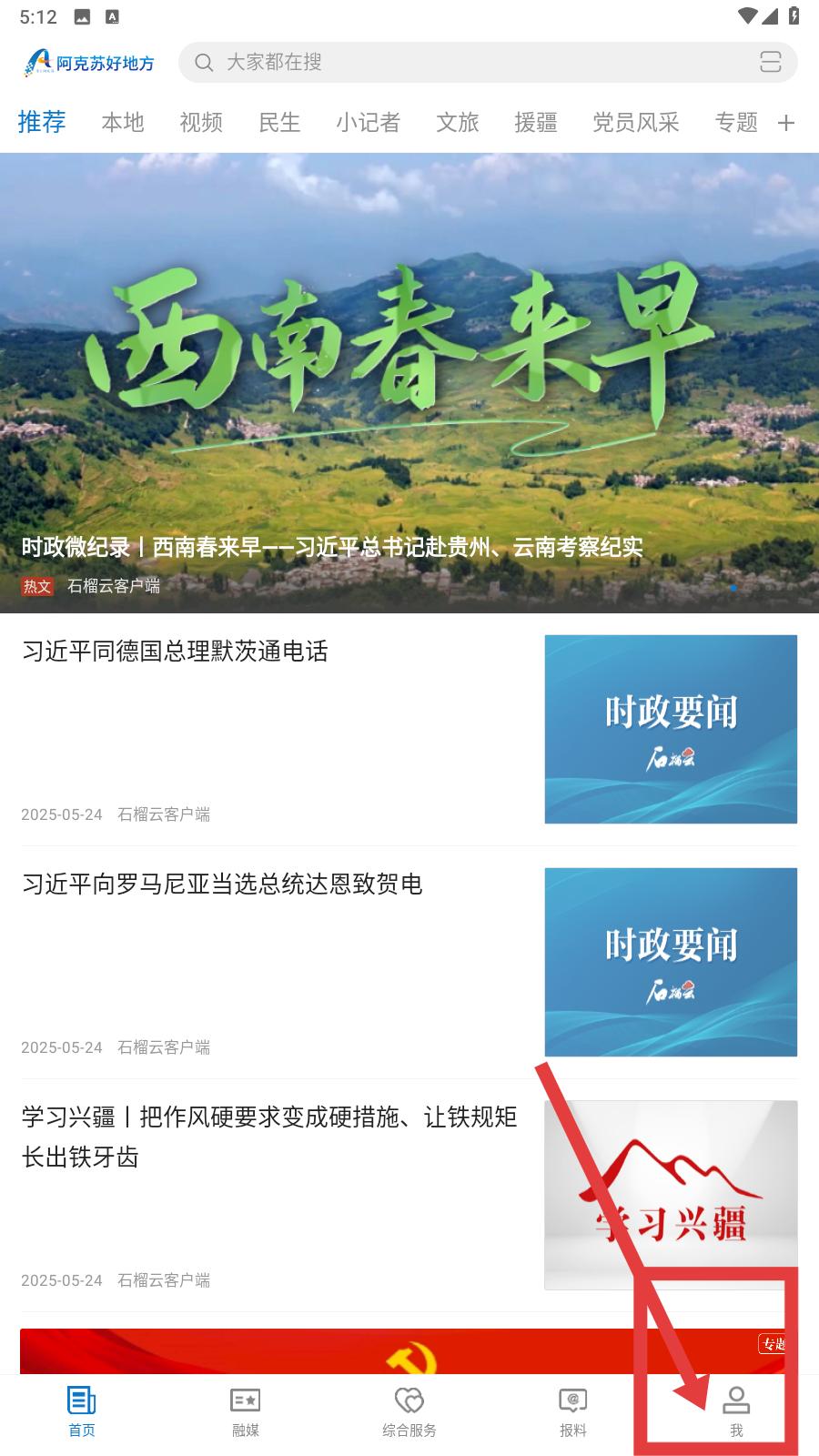
Task: Switch to the 报料 bottom tab
Action: [572, 1411]
